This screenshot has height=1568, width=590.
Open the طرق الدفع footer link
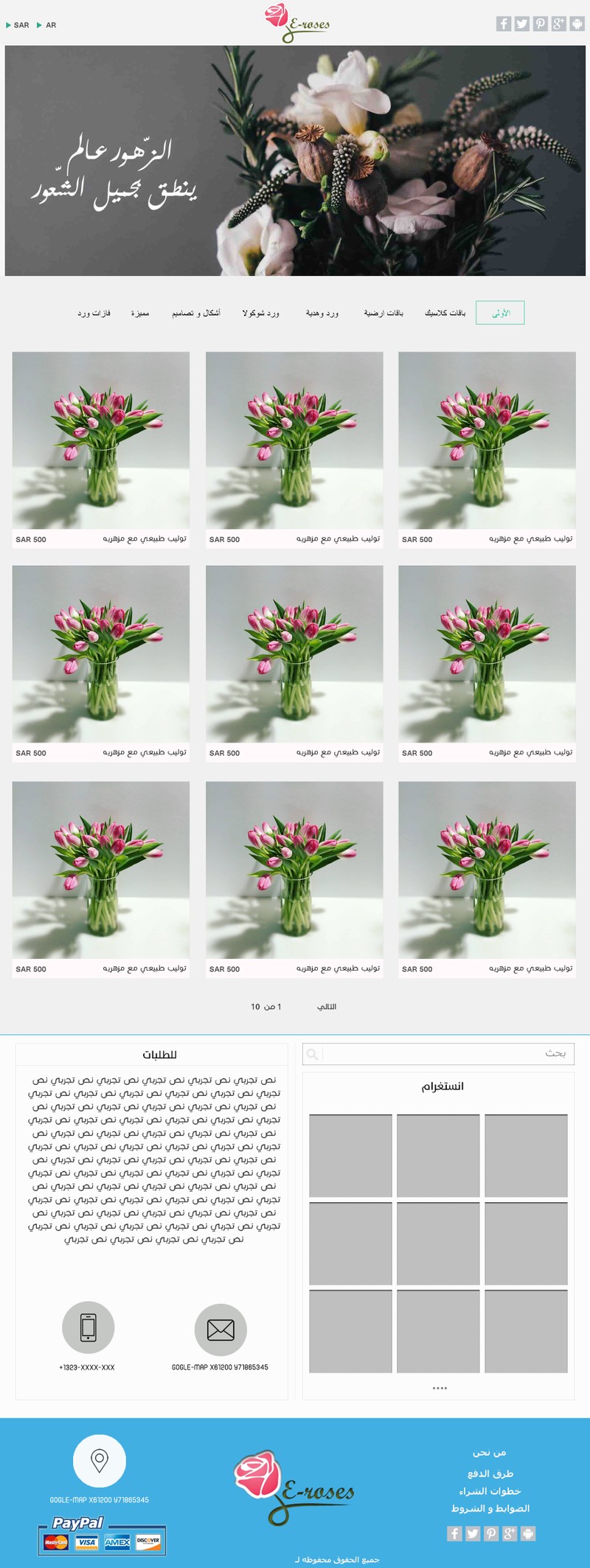pos(490,1473)
